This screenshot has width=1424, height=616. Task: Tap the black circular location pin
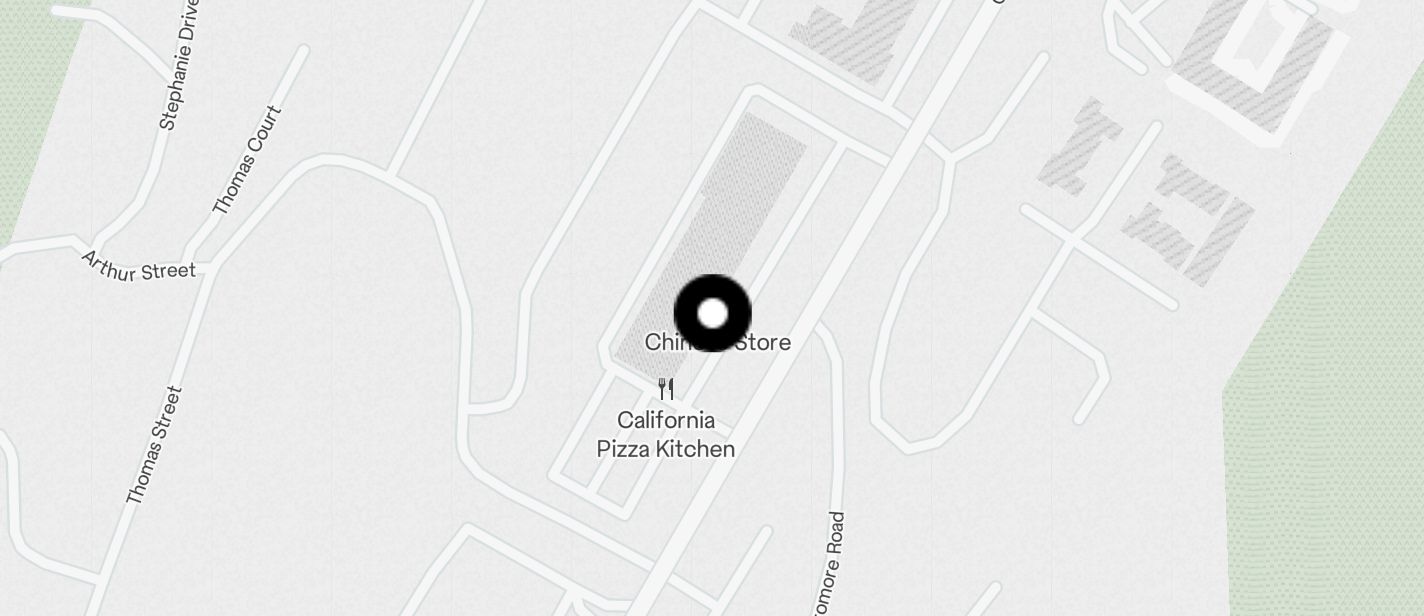tap(712, 313)
